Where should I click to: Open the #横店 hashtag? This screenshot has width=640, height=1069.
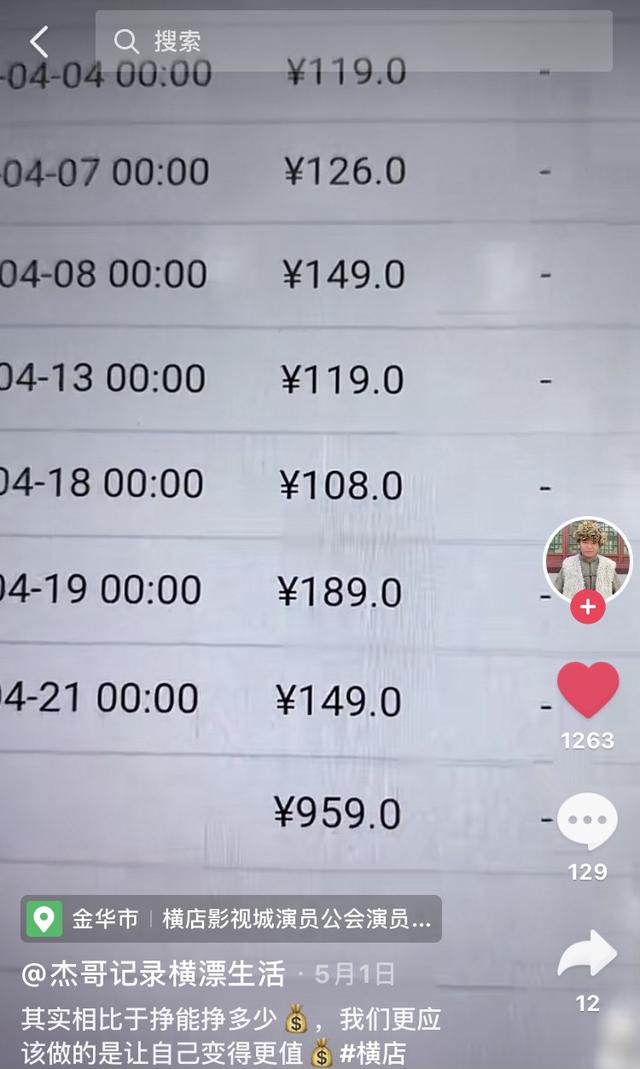click(x=373, y=1053)
